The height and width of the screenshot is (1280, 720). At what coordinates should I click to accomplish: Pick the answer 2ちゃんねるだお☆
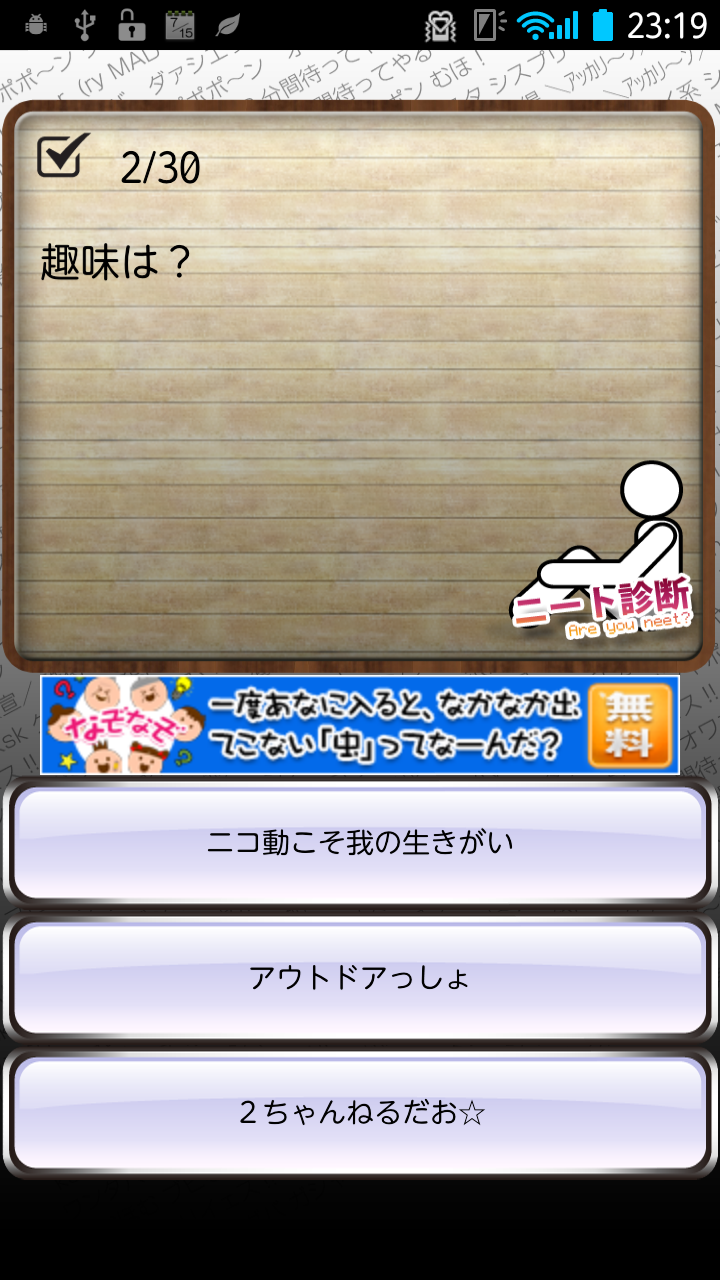point(360,1112)
